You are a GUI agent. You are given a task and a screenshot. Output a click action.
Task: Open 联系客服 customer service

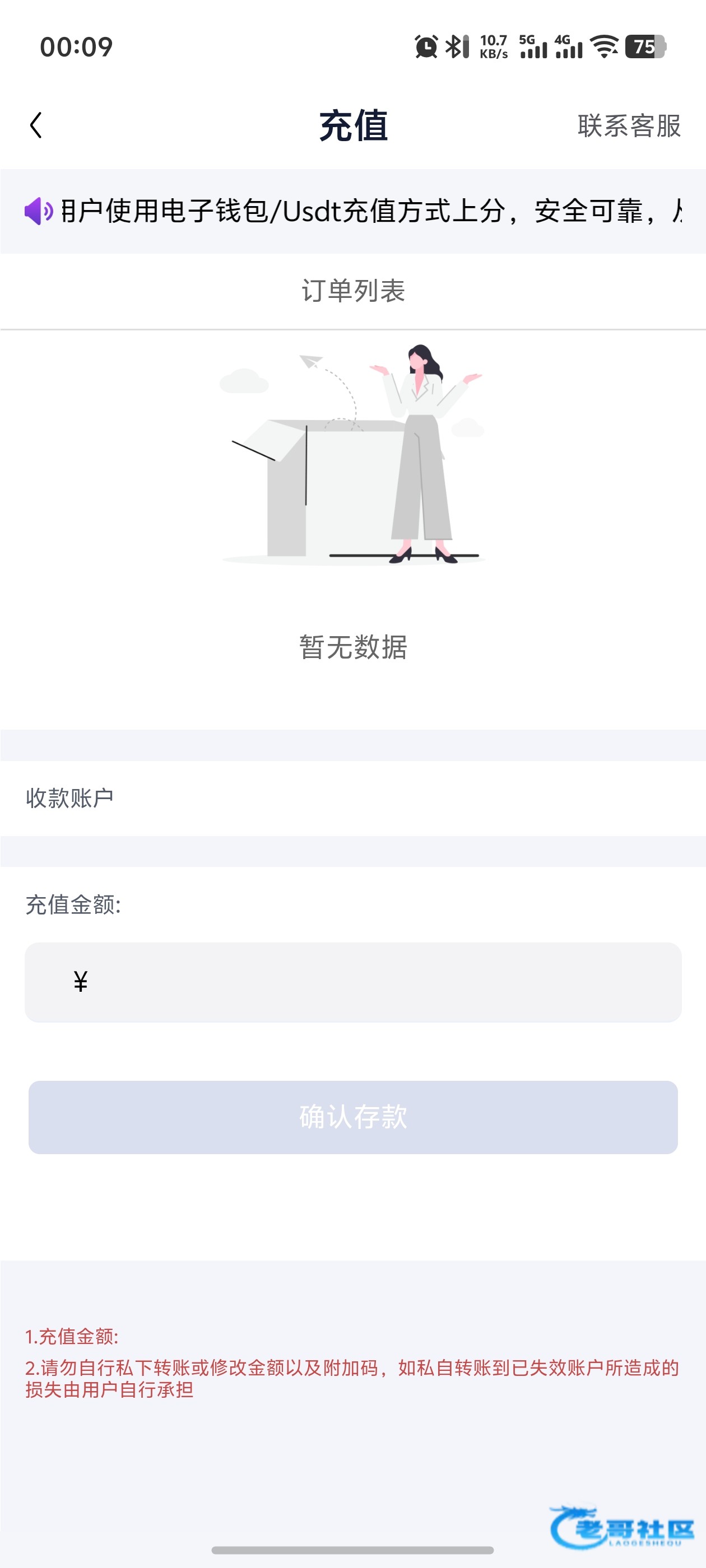629,126
